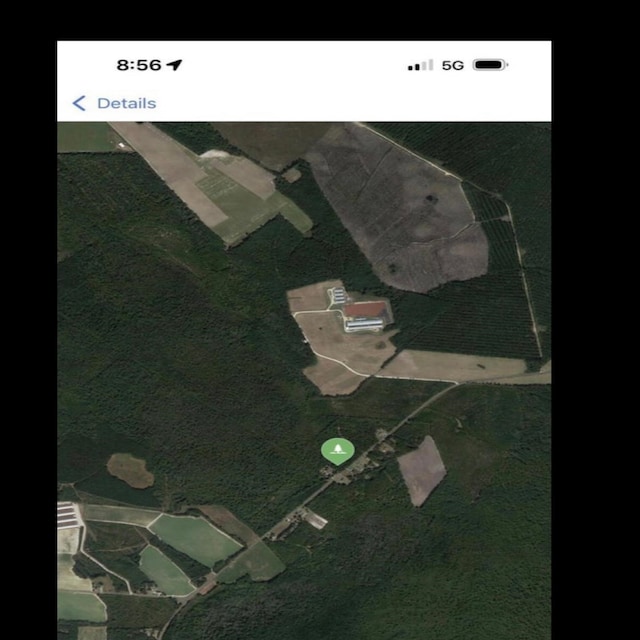Select the green tree pin on map
Viewport: 640px width, 640px height.
(338, 450)
